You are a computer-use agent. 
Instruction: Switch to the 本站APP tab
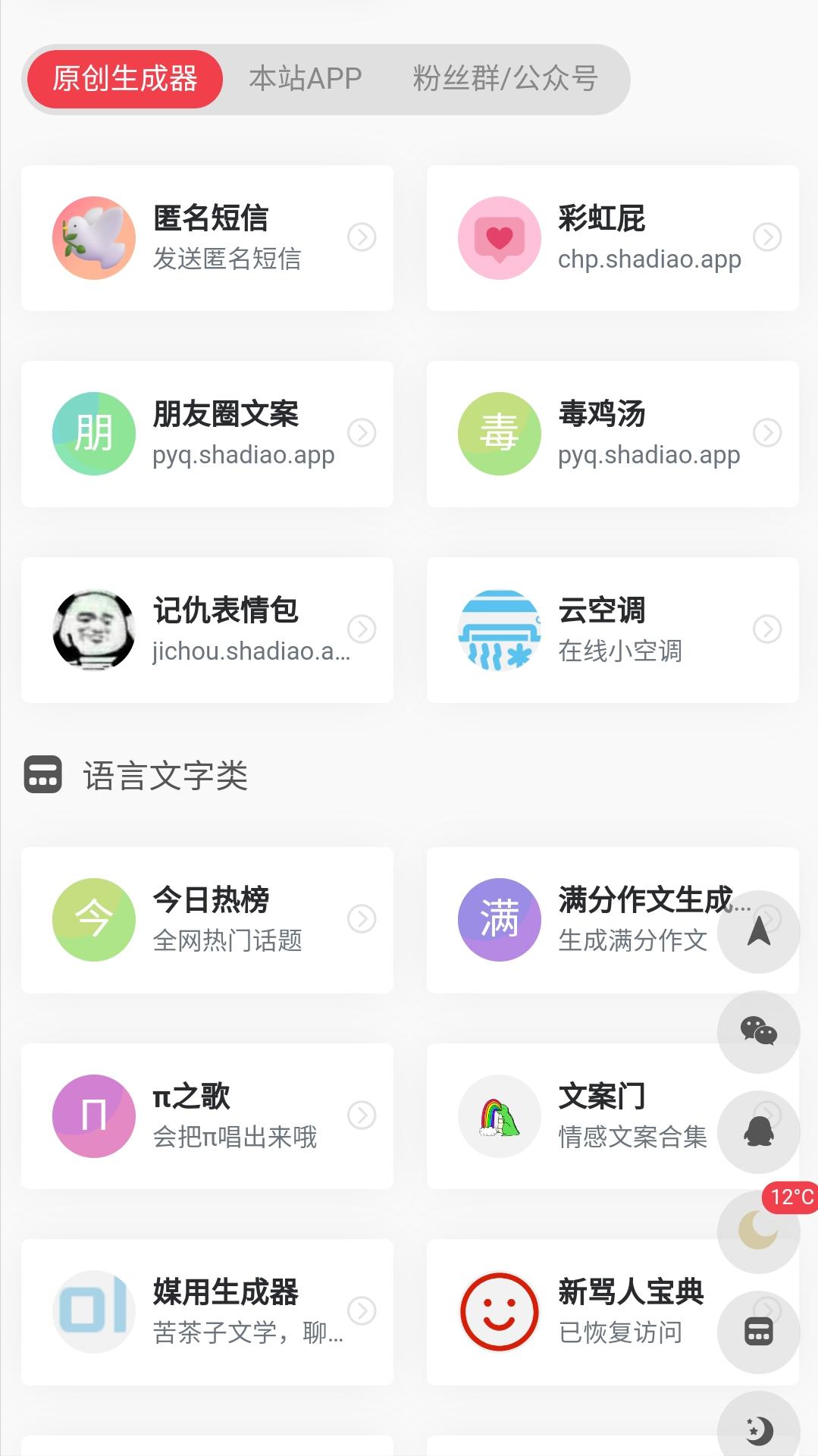(x=306, y=78)
